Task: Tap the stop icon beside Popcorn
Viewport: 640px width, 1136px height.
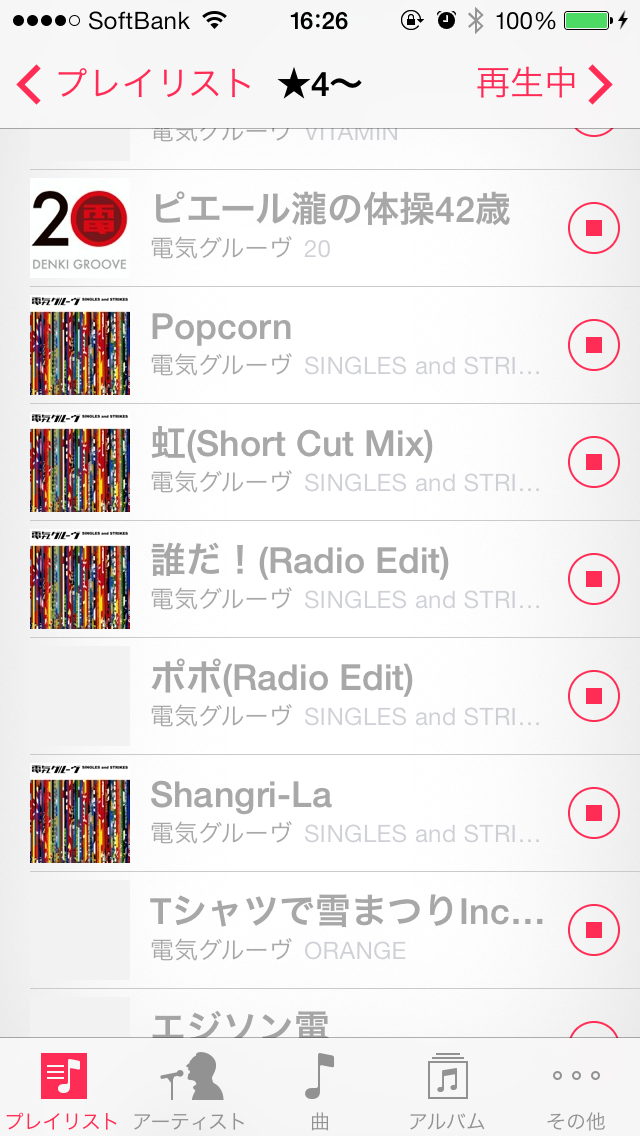Action: [x=594, y=345]
